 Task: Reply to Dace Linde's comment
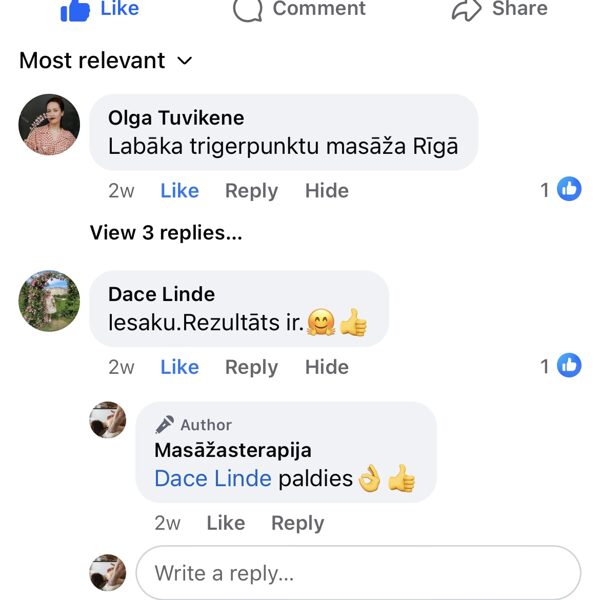pyautogui.click(x=251, y=367)
